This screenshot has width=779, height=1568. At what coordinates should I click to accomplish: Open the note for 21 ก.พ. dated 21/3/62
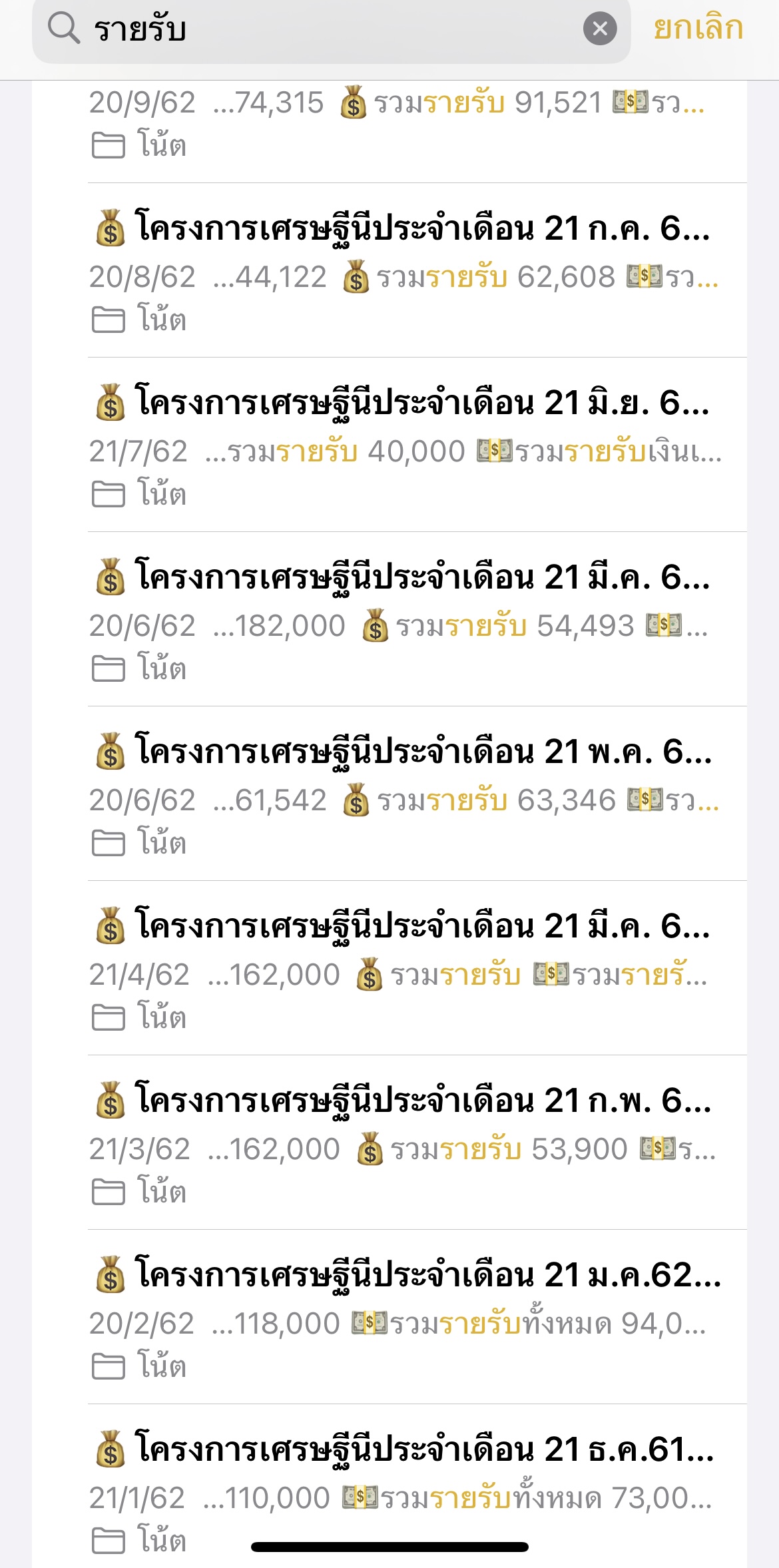tap(417, 1143)
